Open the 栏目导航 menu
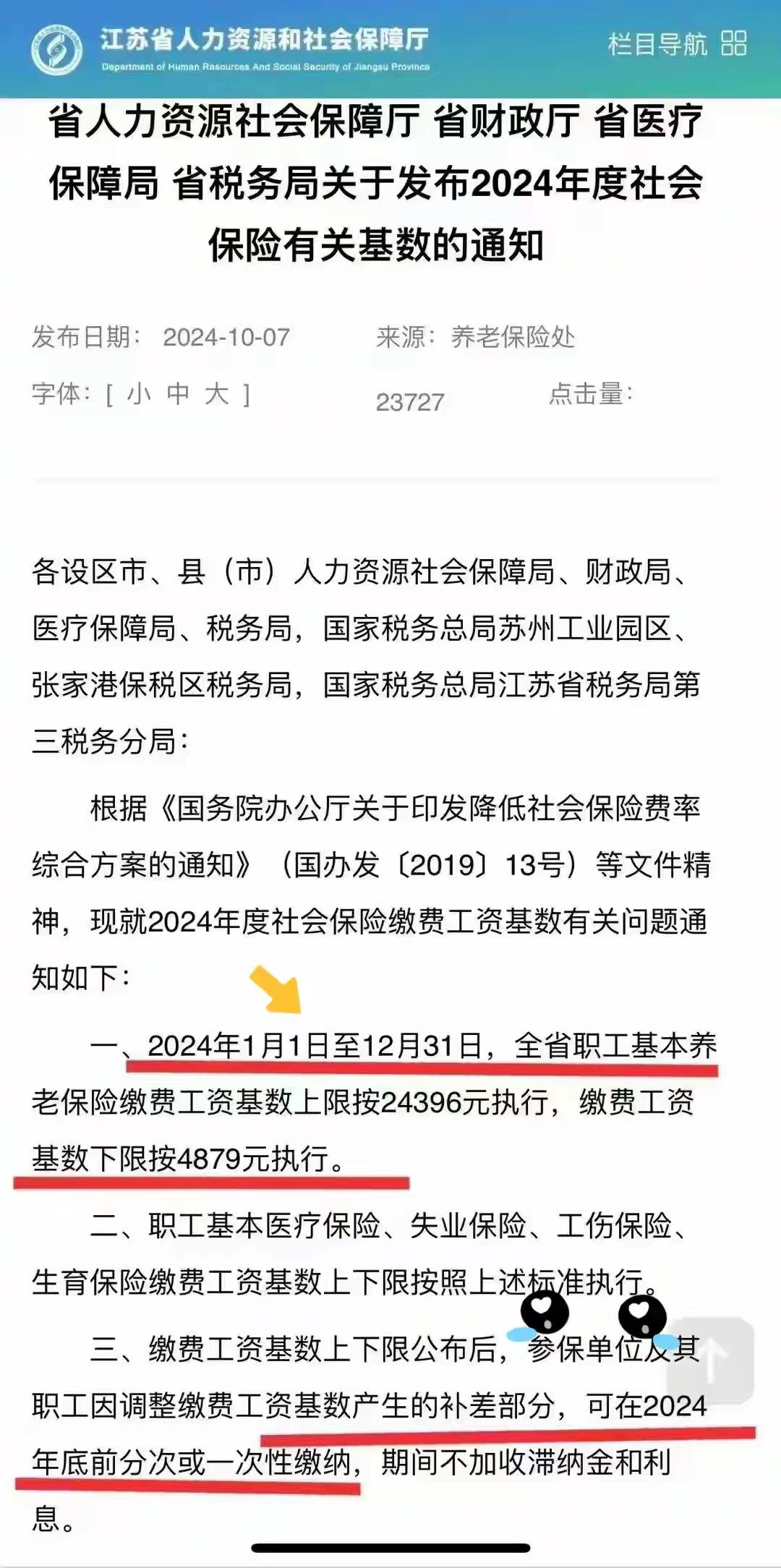Viewport: 781px width, 1568px height. point(677,44)
